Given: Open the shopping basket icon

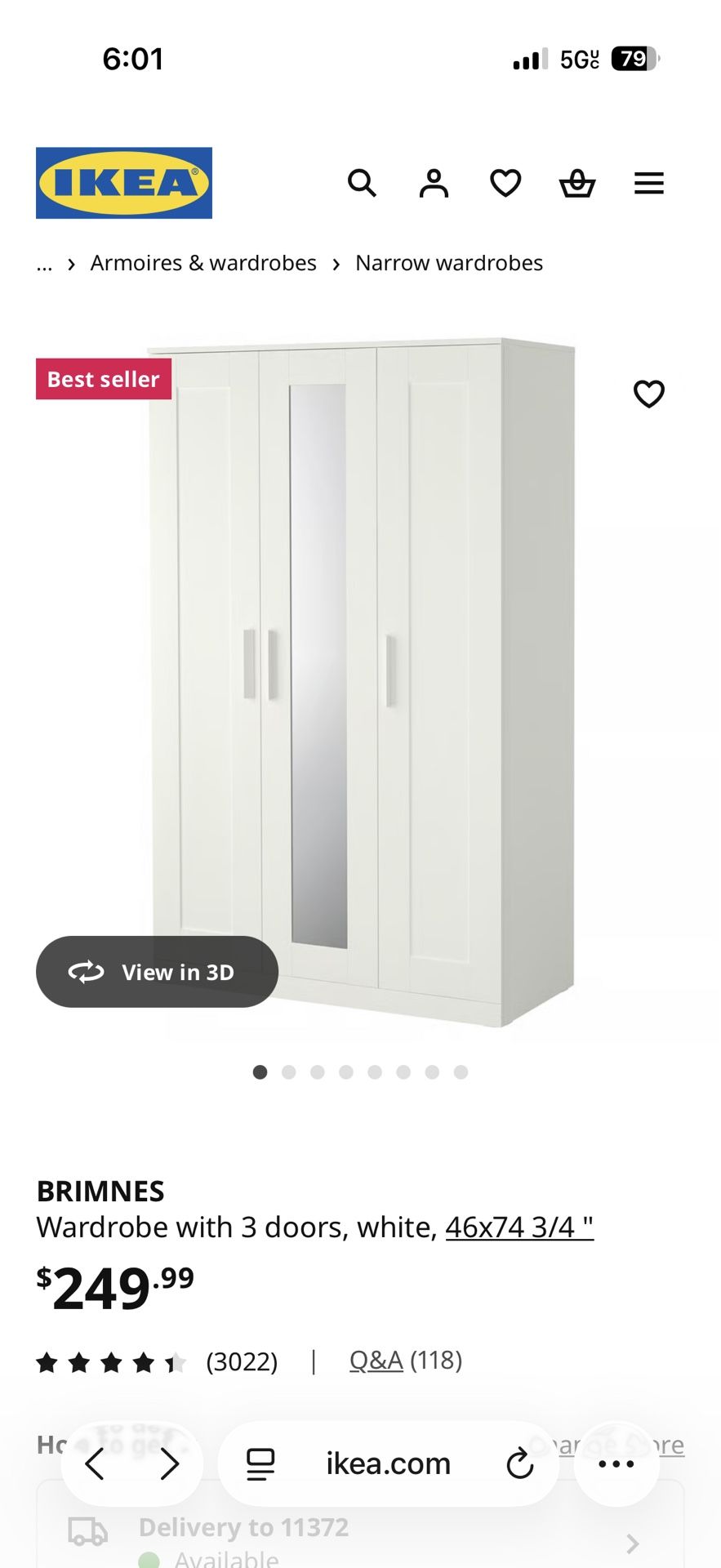Looking at the screenshot, I should pyautogui.click(x=577, y=184).
